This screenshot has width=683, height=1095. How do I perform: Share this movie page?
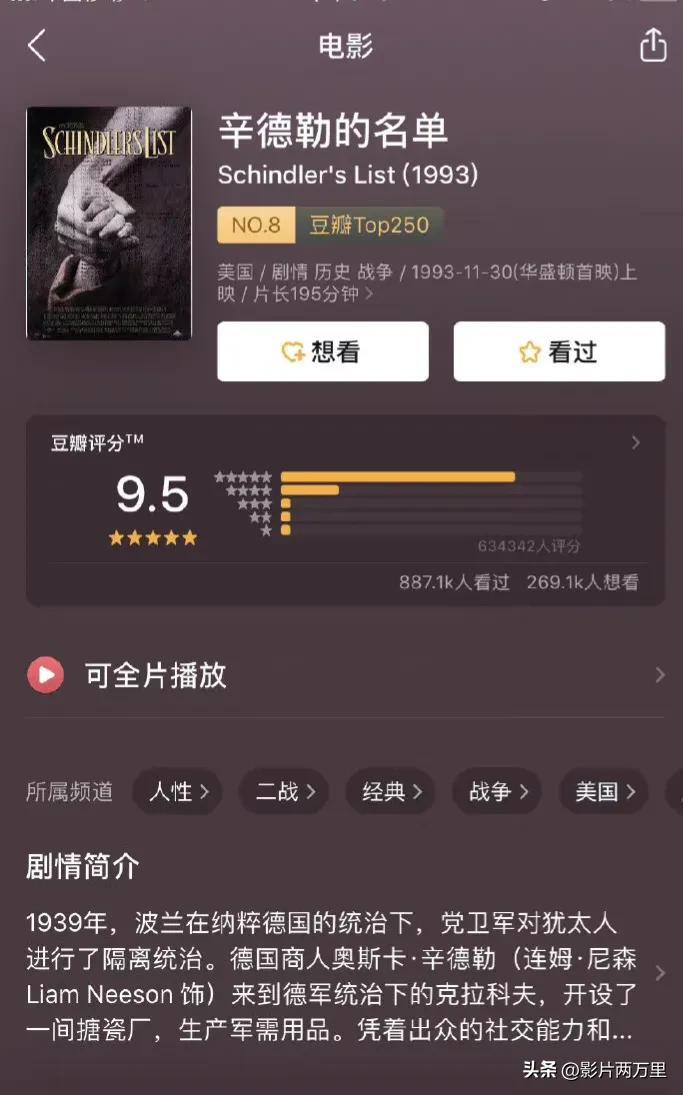coord(652,46)
